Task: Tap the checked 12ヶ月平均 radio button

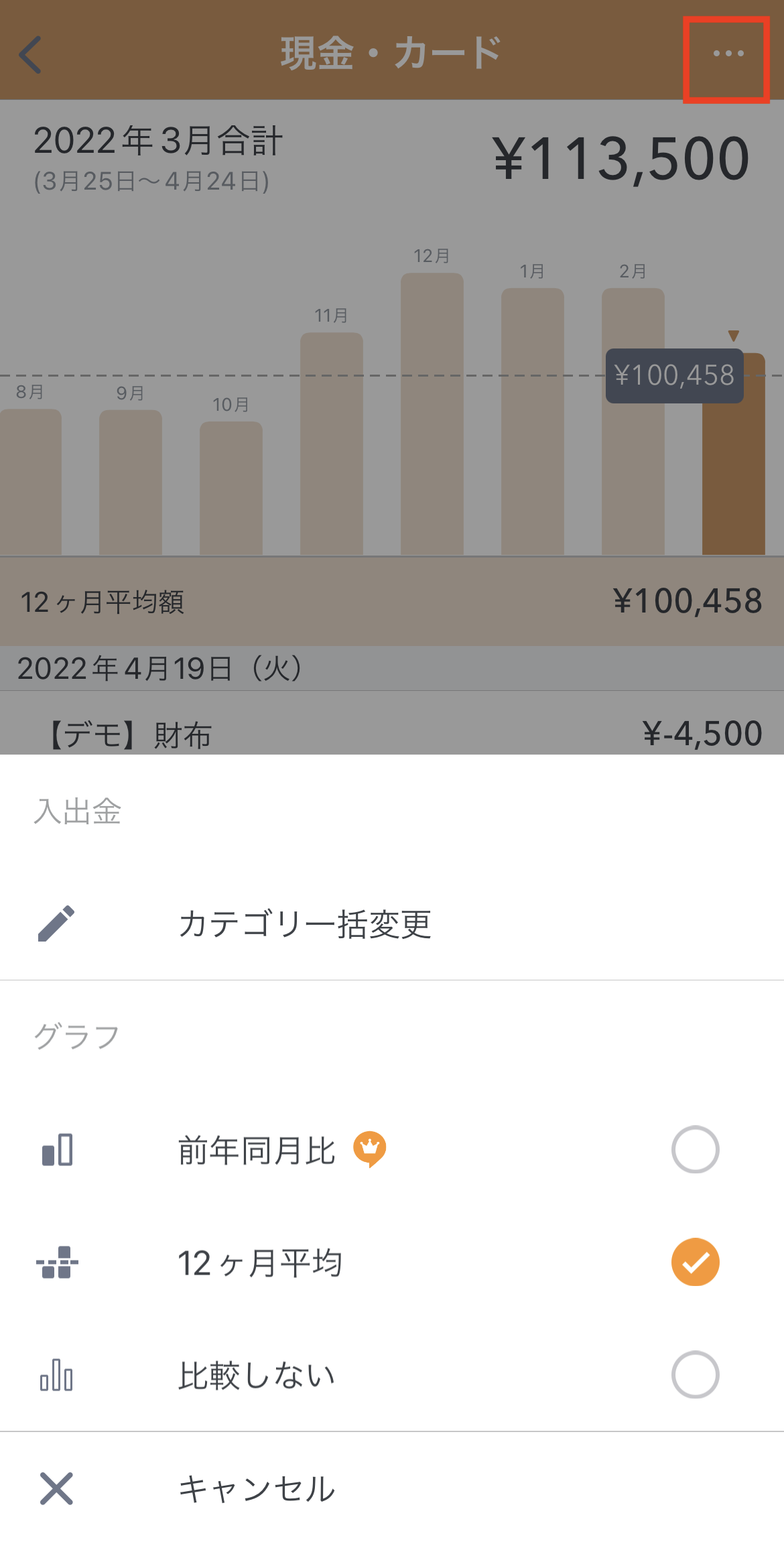Action: pos(696,1262)
